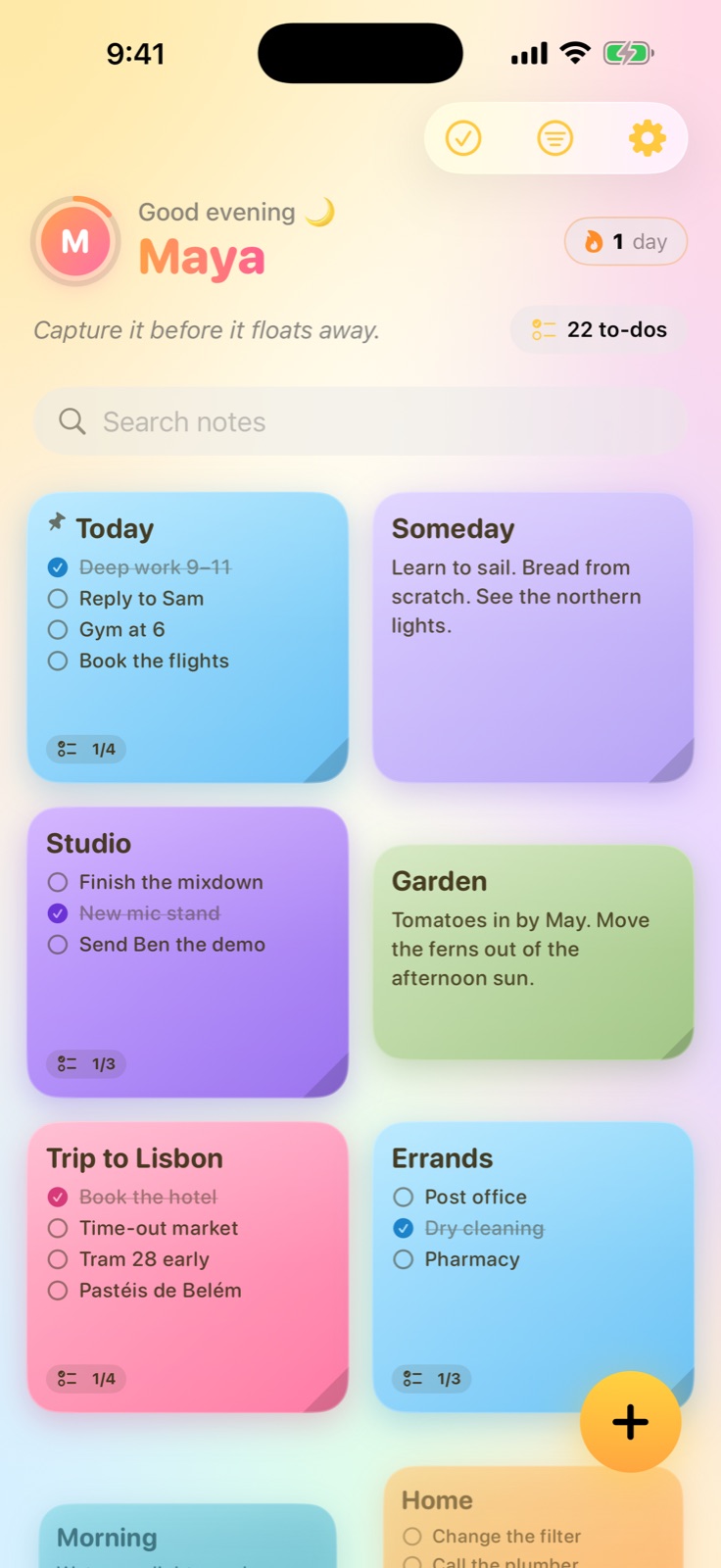Open settings via the gear icon
This screenshot has height=1568, width=721.
(648, 138)
